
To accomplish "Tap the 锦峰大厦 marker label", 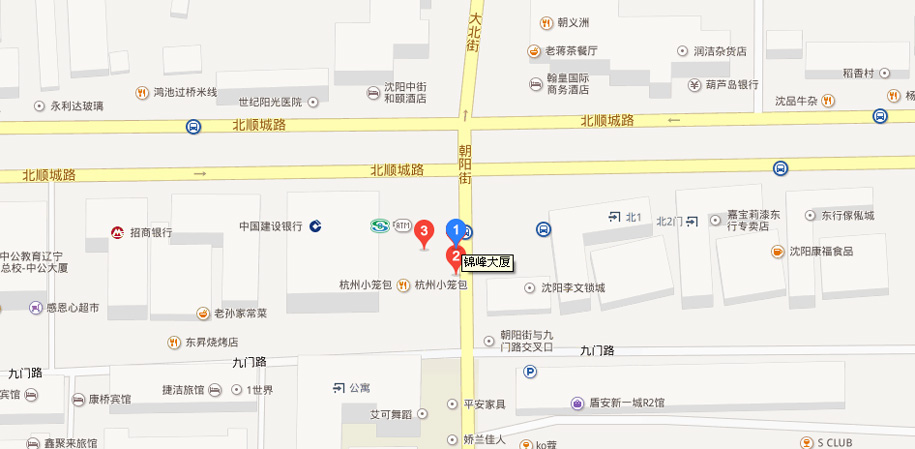I will pyautogui.click(x=487, y=263).
